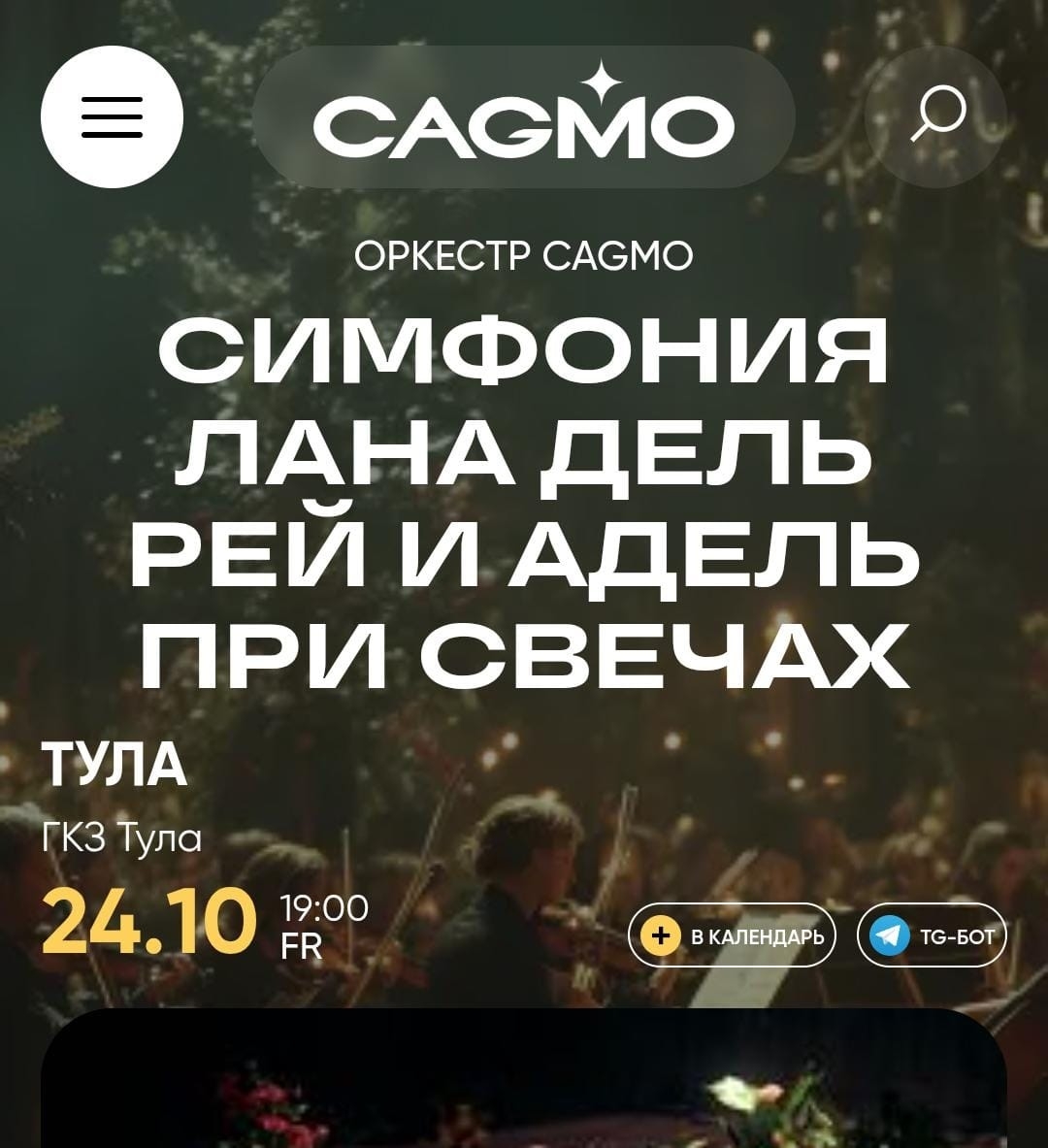Viewport: 1048px width, 1148px height.
Task: Add the concert to the calendar
Action: click(732, 935)
